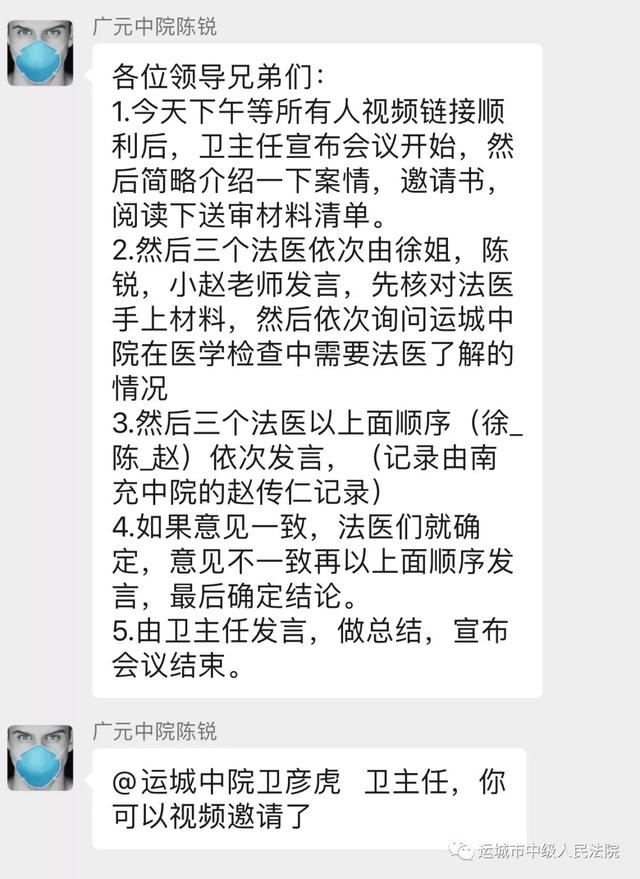
Task: Open 广元中院陈锐's avatar beside the agenda message
Action: (x=40, y=52)
